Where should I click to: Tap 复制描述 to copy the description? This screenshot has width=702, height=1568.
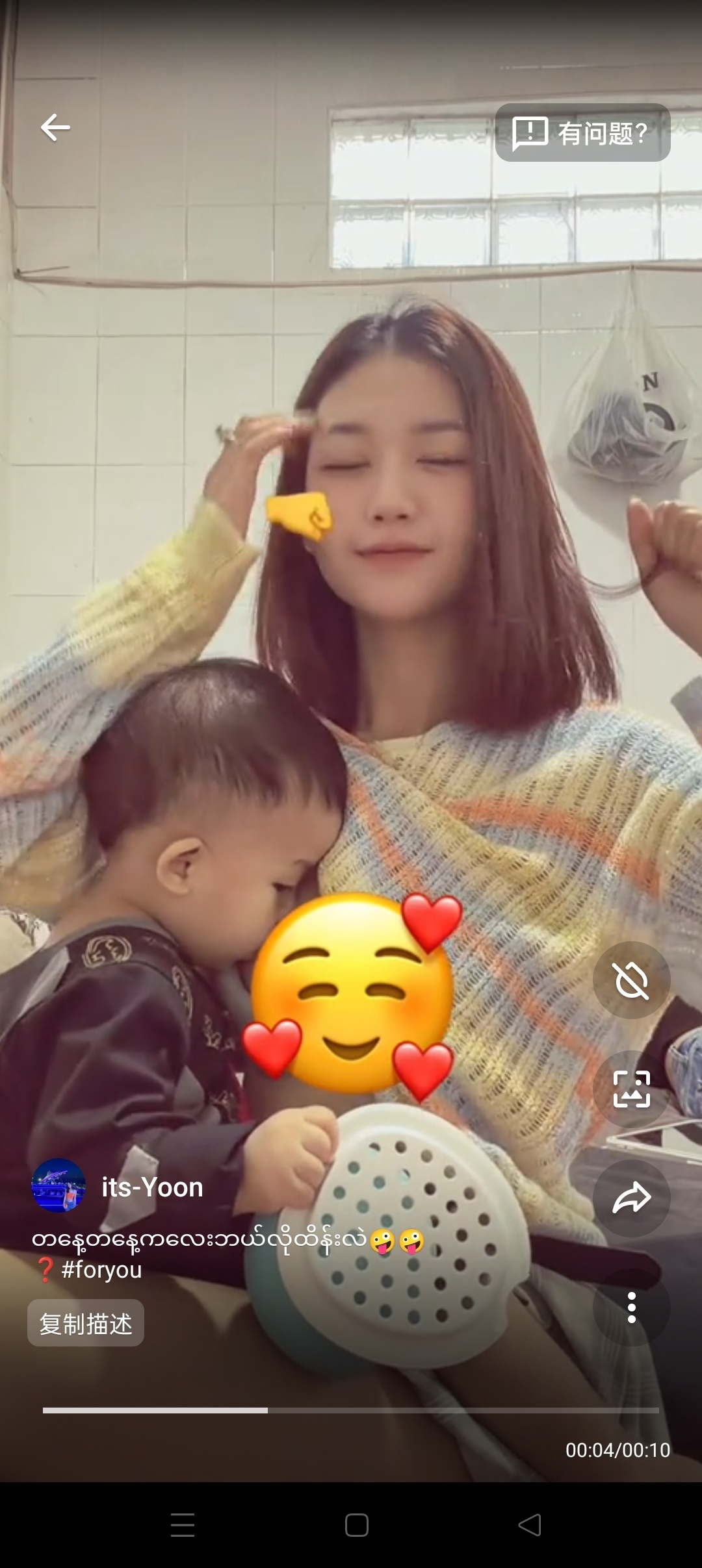pos(86,1323)
